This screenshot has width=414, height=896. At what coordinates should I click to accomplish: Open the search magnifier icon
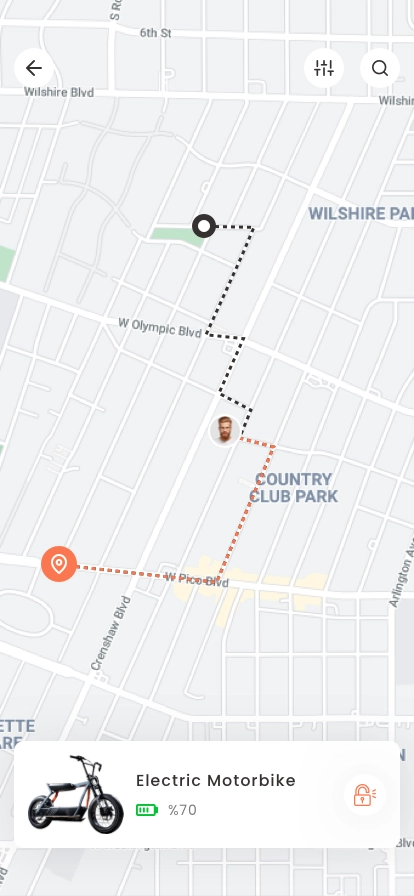pyautogui.click(x=380, y=69)
